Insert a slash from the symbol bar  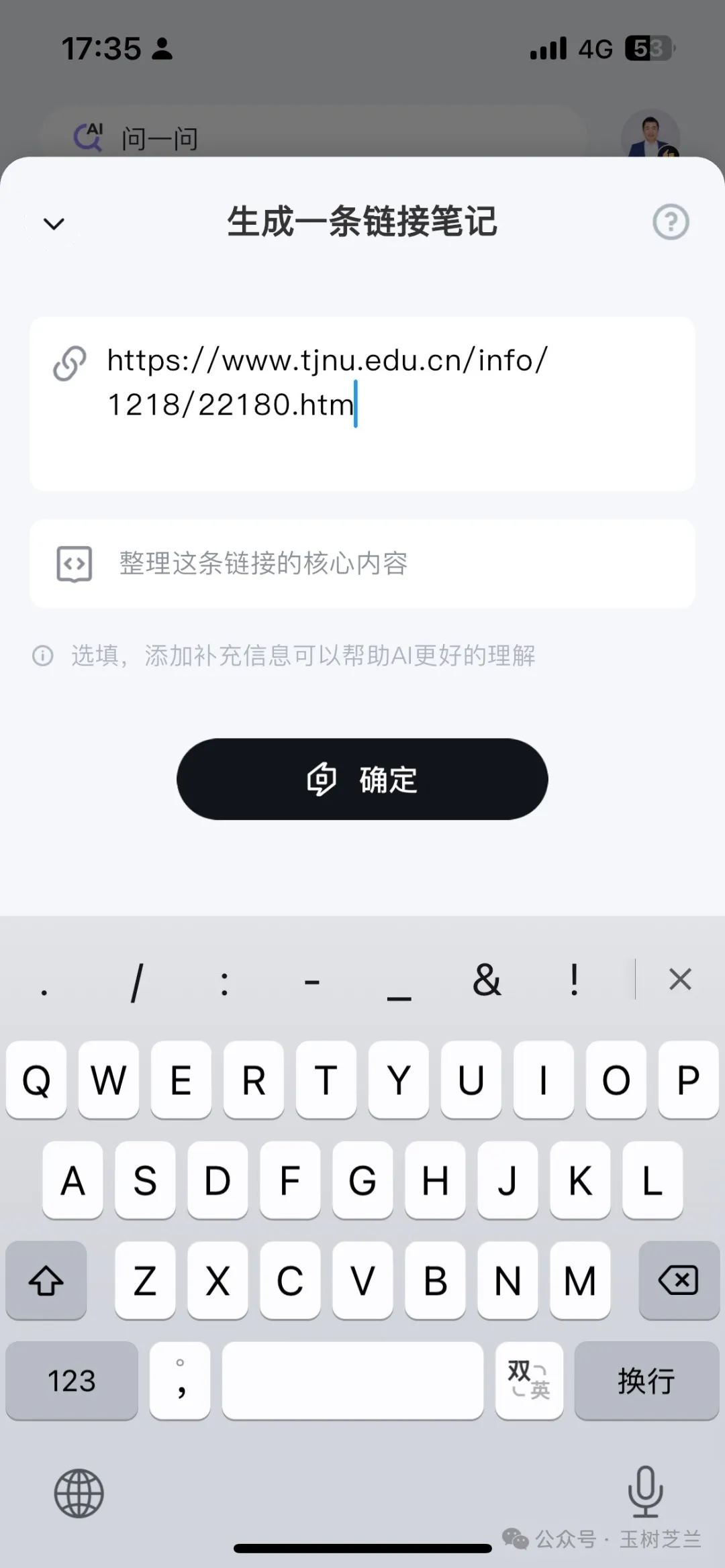pyautogui.click(x=137, y=982)
